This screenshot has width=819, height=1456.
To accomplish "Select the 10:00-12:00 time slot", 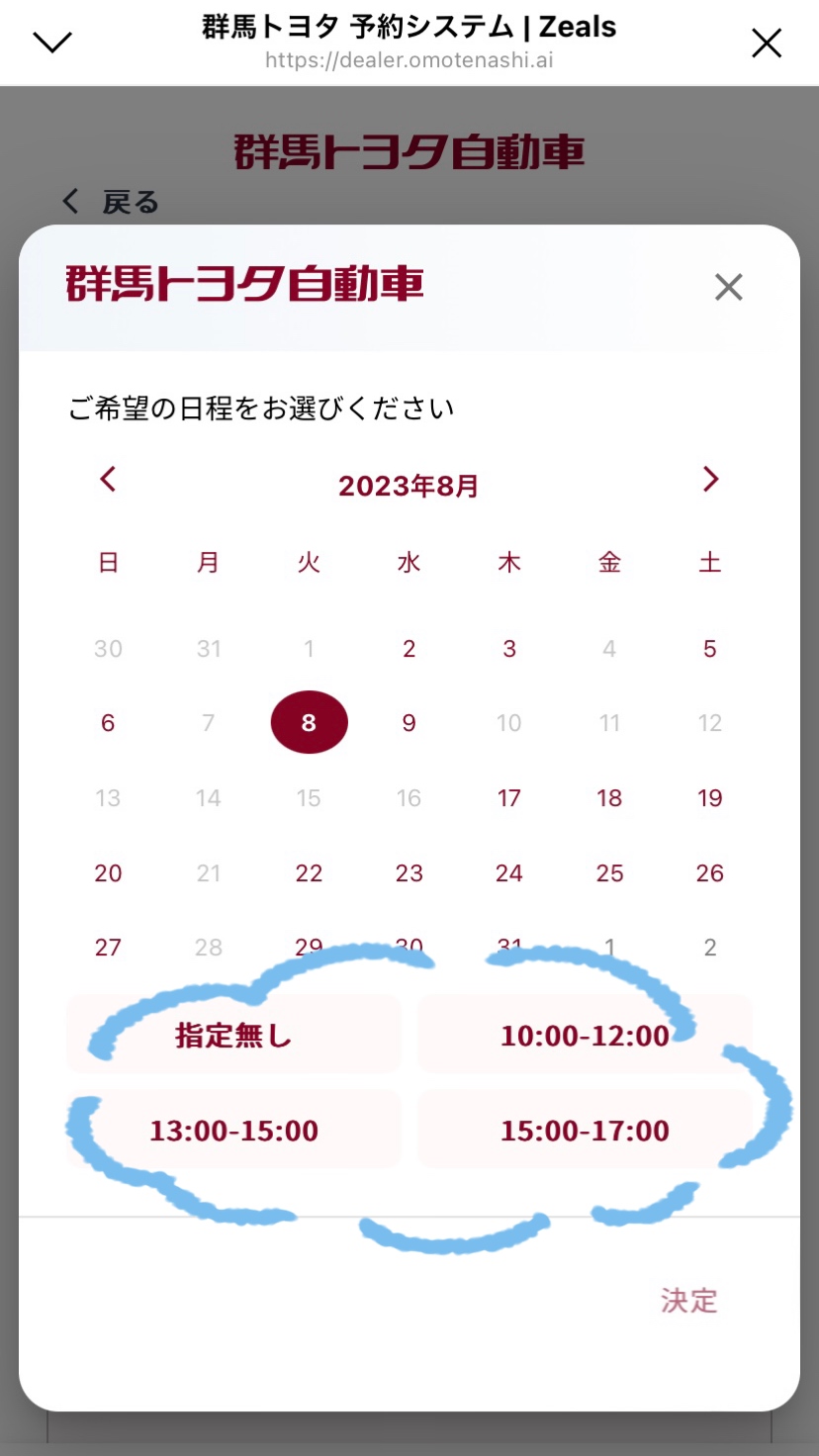I will [x=585, y=1036].
